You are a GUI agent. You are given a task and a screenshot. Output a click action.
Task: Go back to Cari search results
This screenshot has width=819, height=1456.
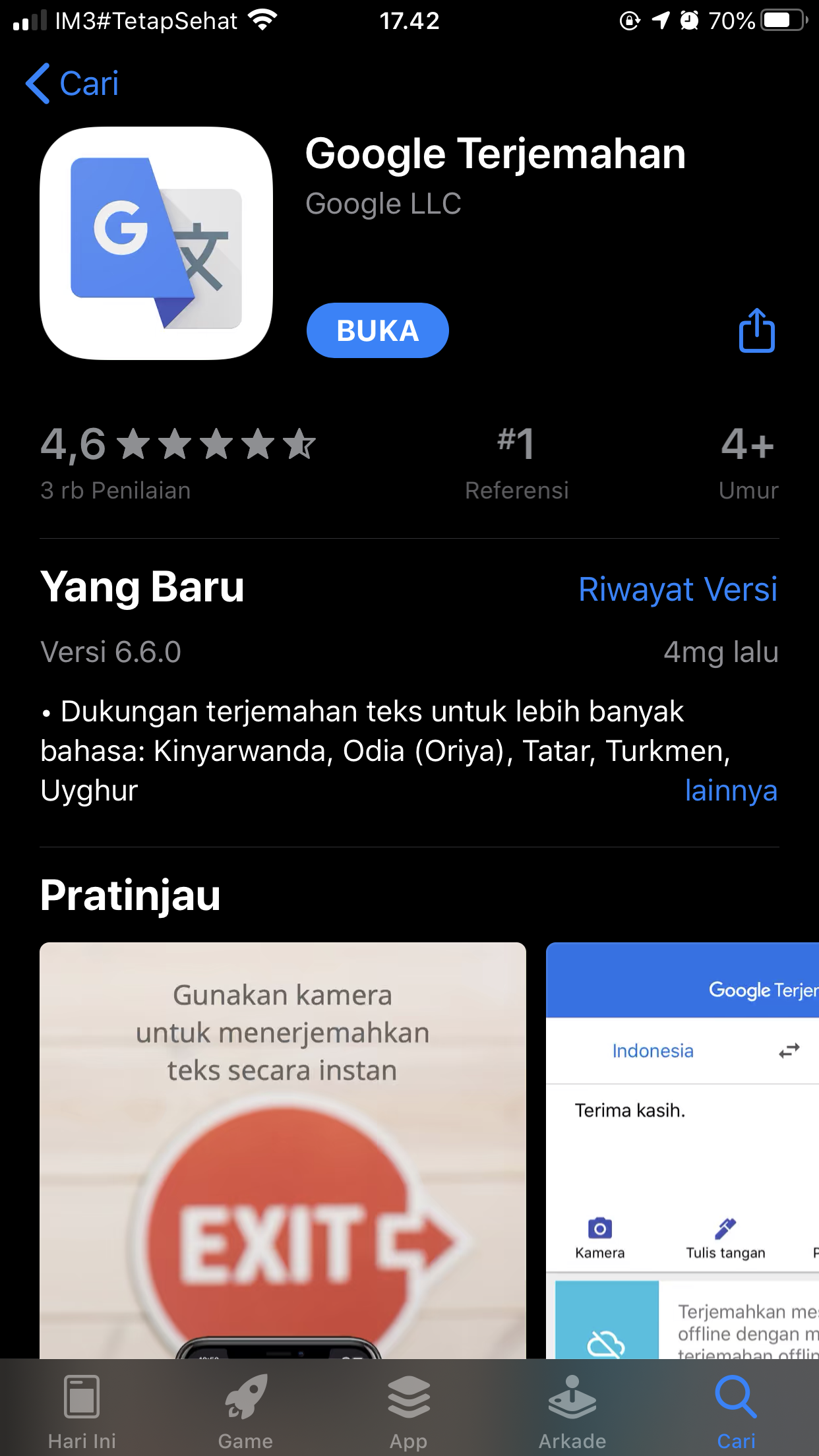click(73, 84)
